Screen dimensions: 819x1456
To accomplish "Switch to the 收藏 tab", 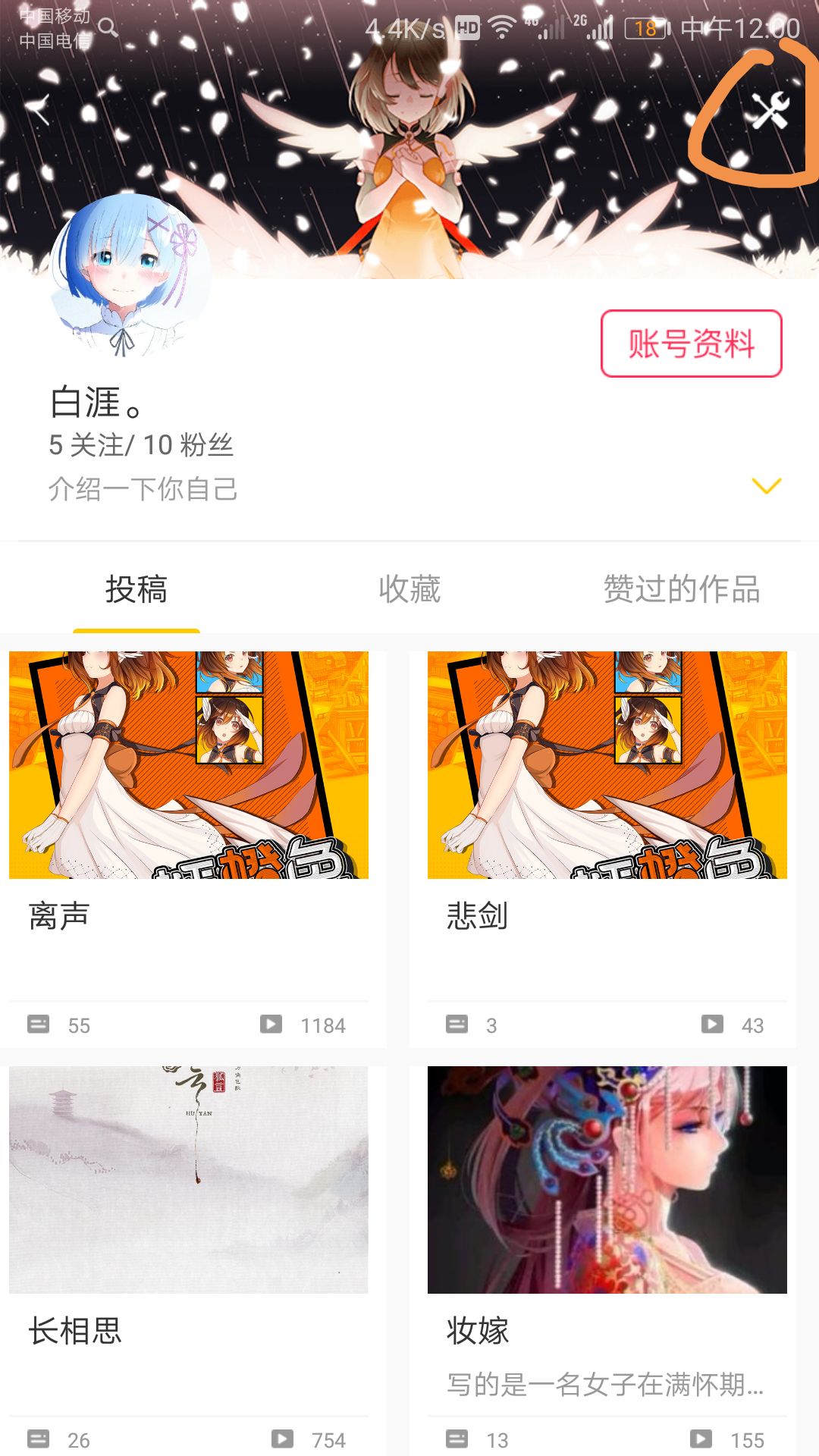I will [409, 591].
